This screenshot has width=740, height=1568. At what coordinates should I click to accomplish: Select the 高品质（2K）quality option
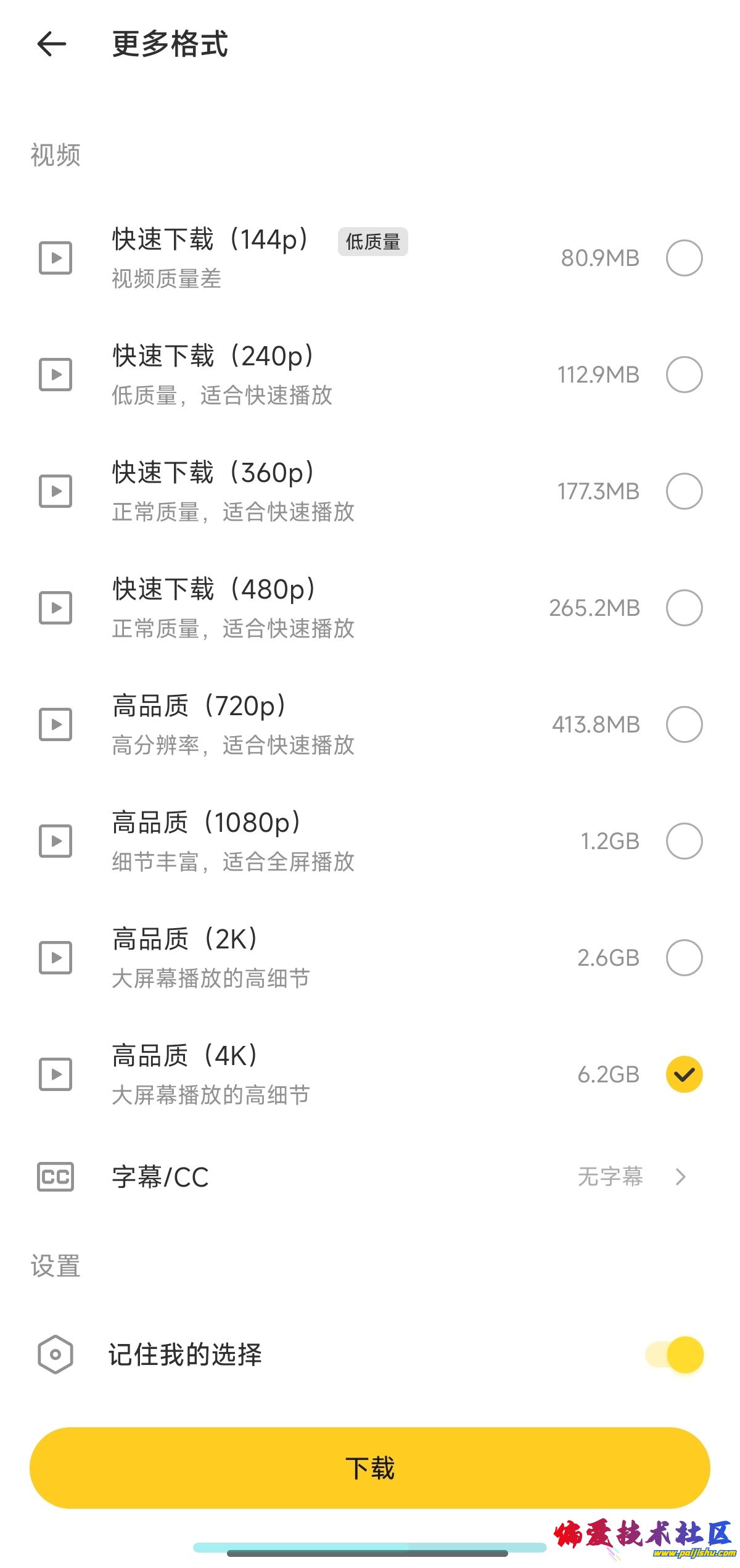[x=684, y=958]
